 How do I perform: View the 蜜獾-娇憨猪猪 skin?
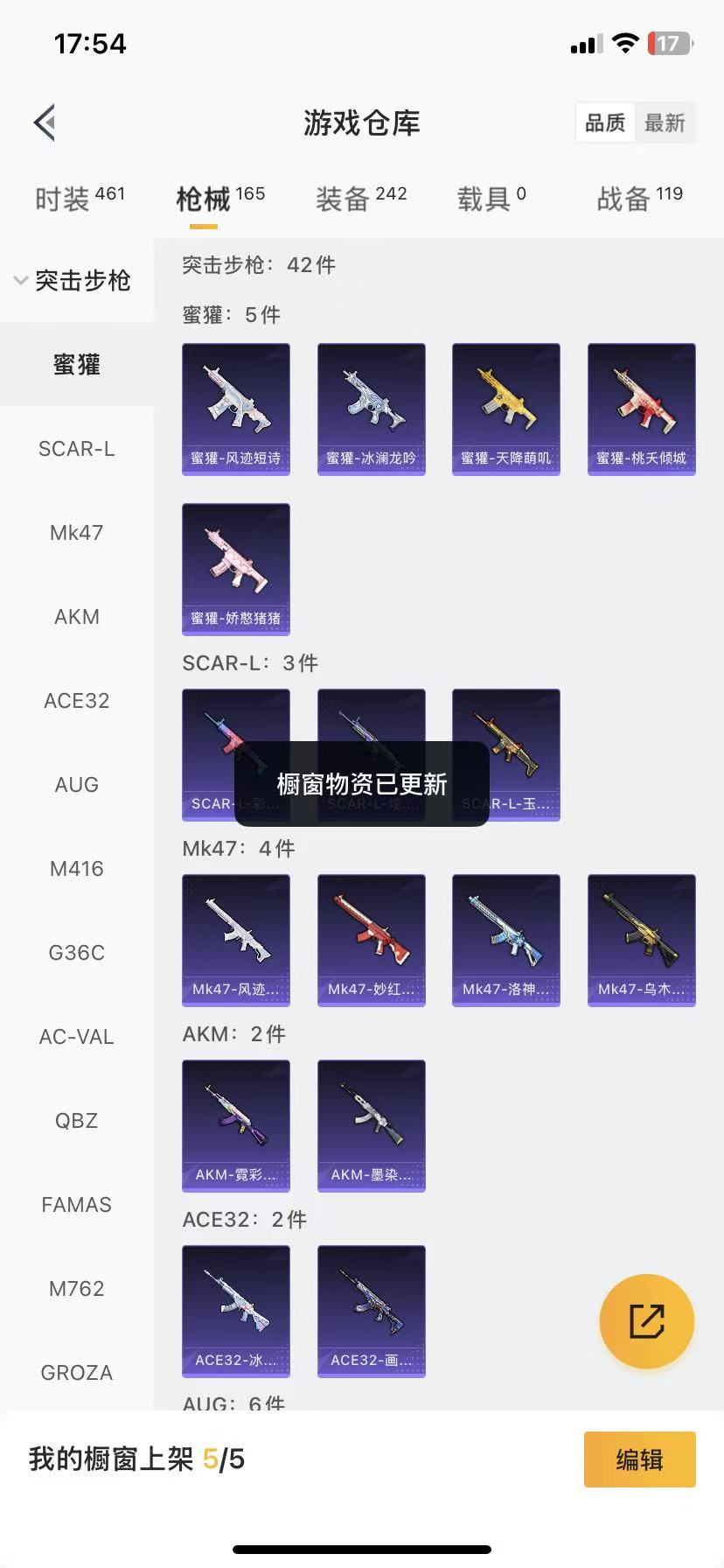click(x=236, y=569)
